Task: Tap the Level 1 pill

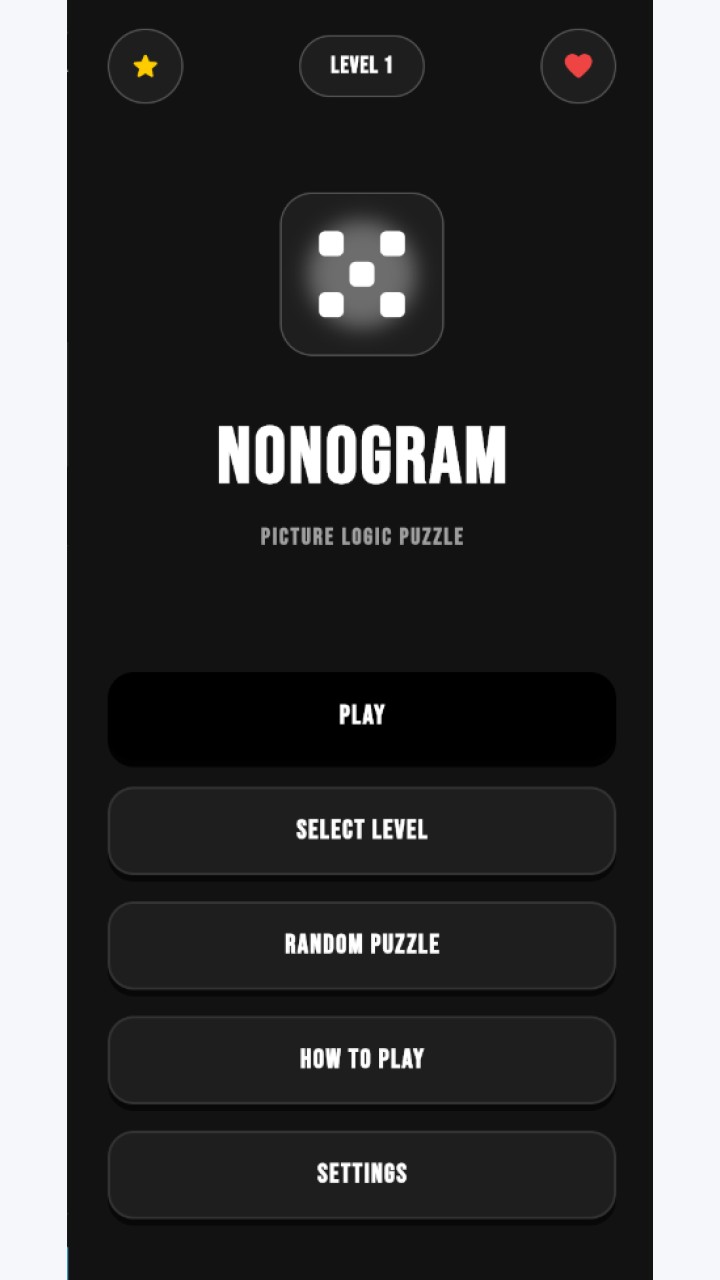Action: pos(362,66)
